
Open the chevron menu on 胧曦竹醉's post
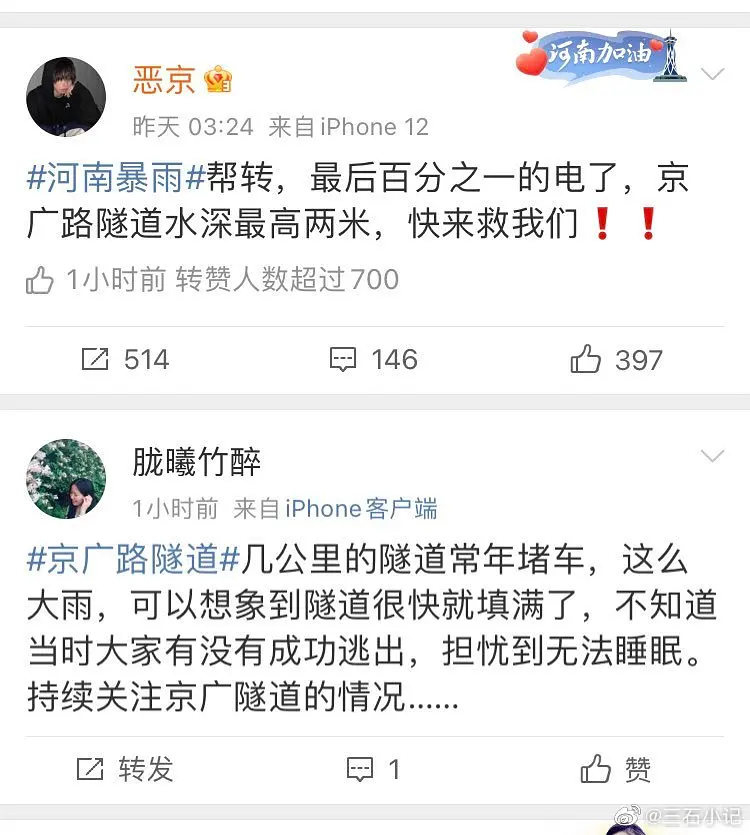[712, 457]
